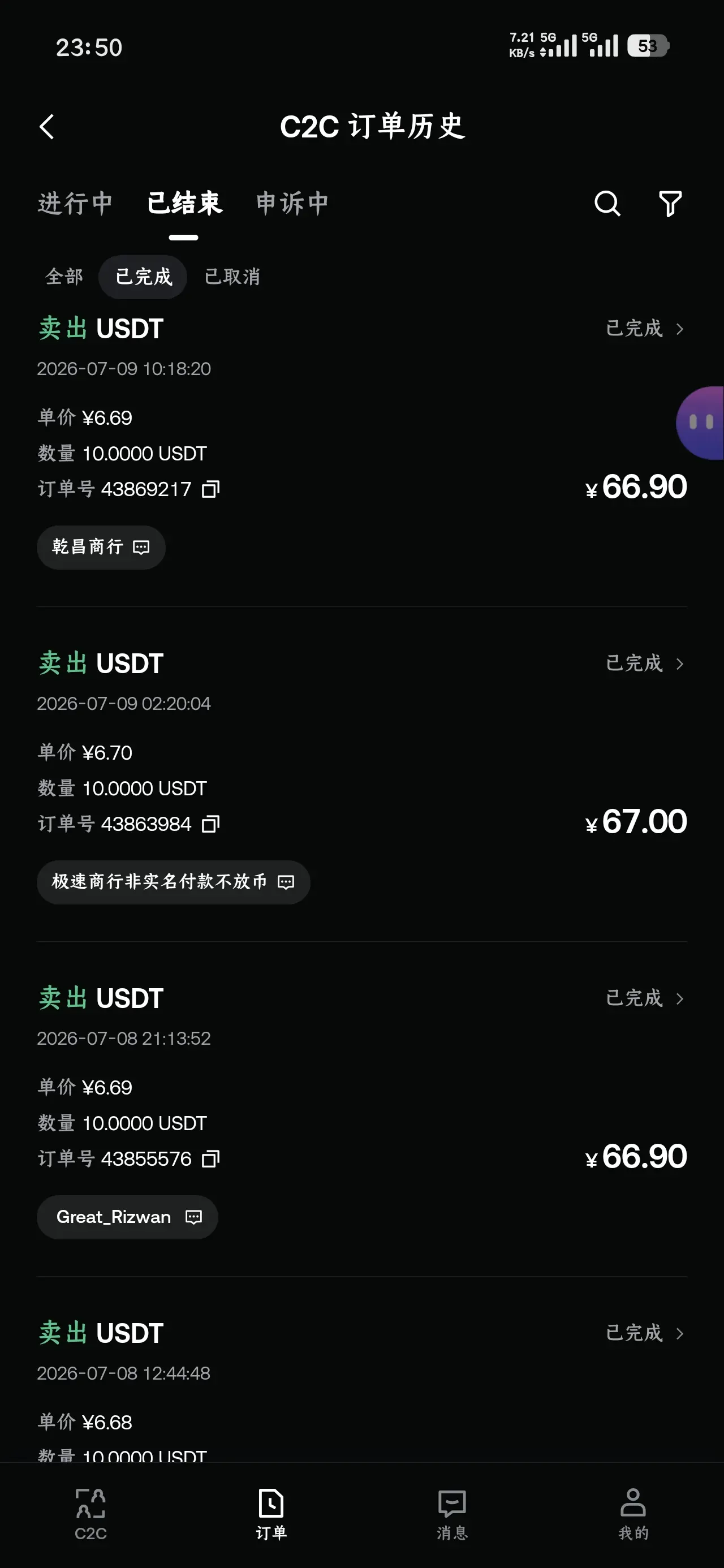The height and width of the screenshot is (1568, 724).
Task: Message merchant 乾昌商行
Action: pos(101,547)
